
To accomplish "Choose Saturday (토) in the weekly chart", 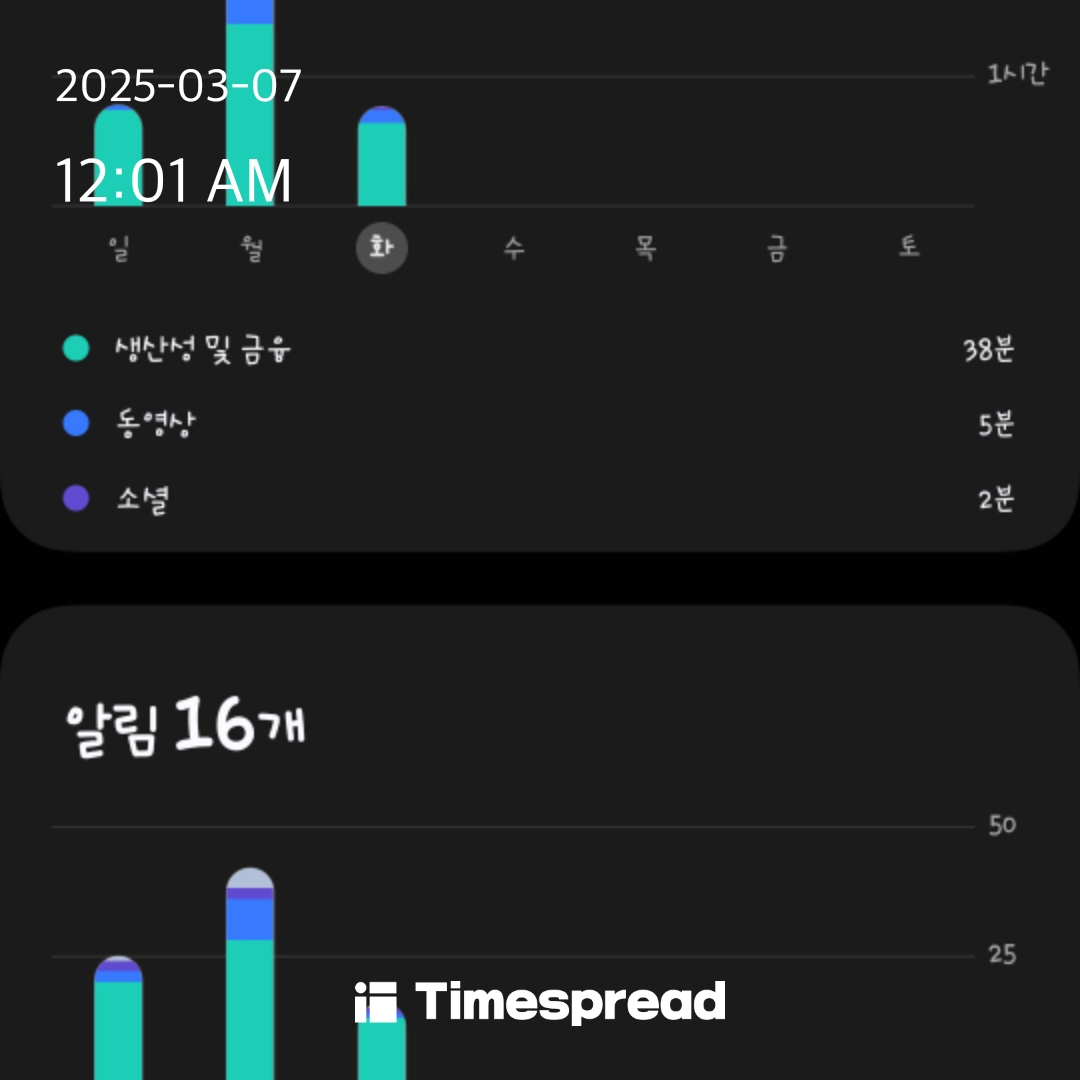I will tap(908, 249).
